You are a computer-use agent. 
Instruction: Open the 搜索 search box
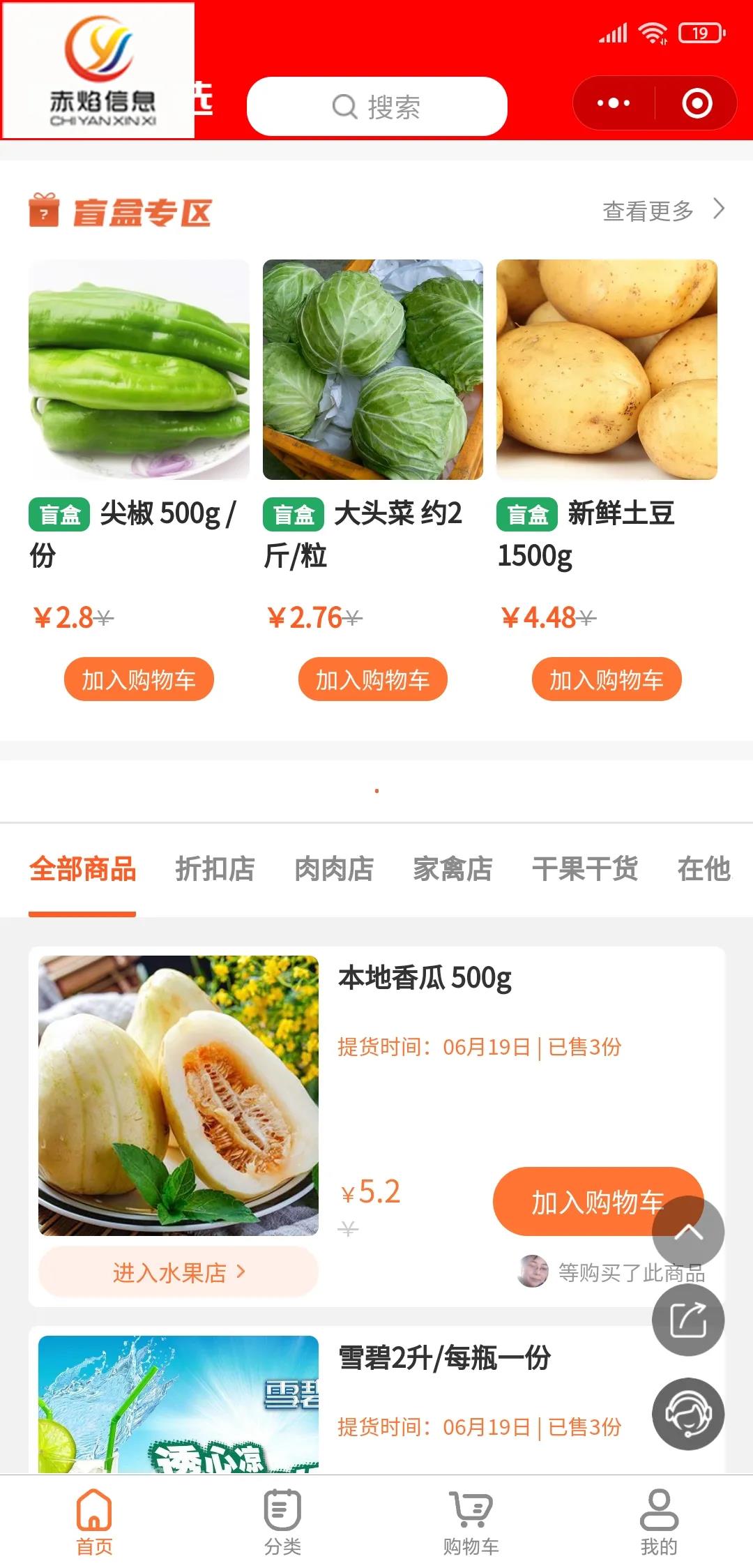pos(376,107)
